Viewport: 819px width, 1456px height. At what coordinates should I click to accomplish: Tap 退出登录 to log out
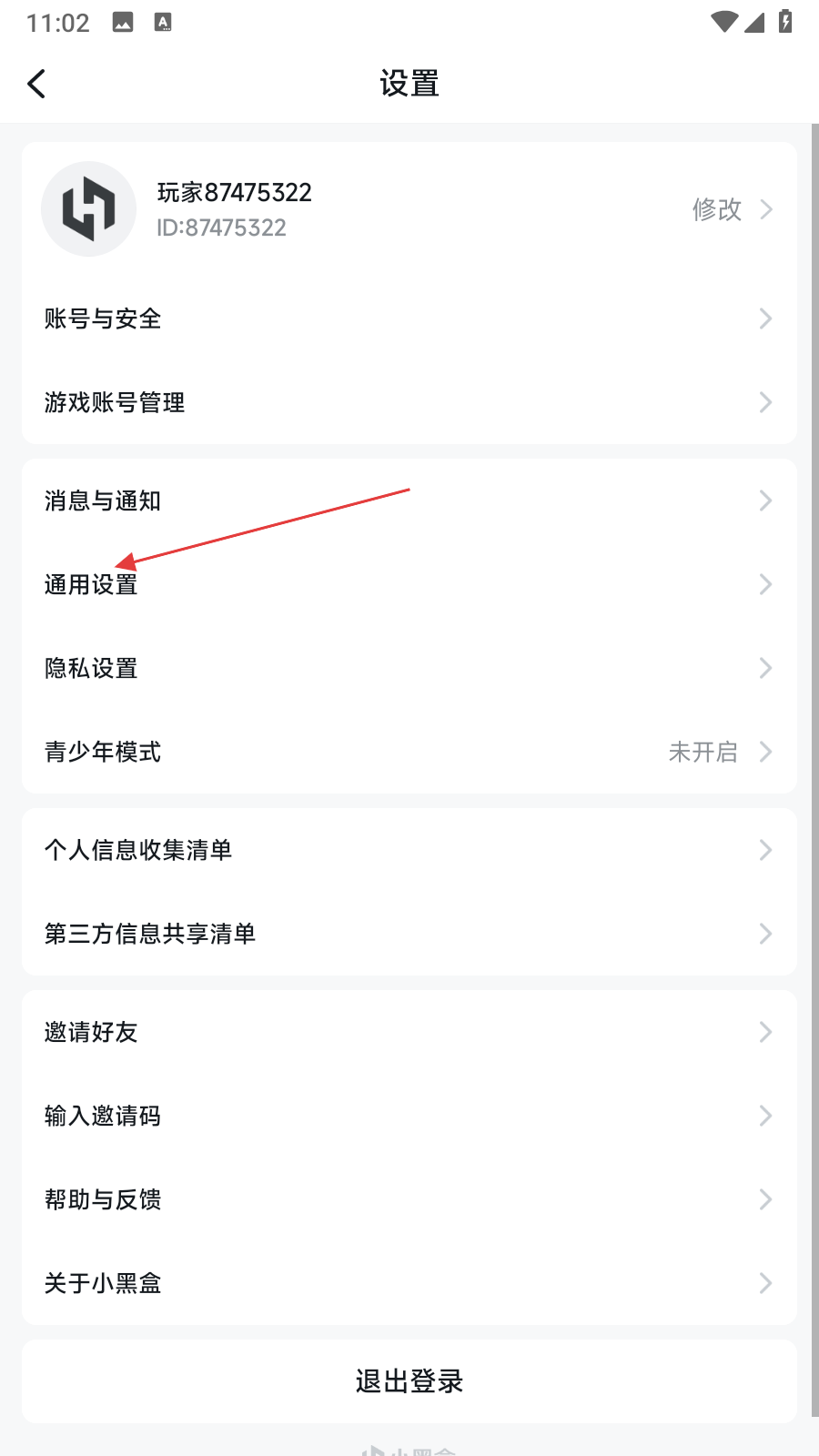pyautogui.click(x=409, y=1381)
